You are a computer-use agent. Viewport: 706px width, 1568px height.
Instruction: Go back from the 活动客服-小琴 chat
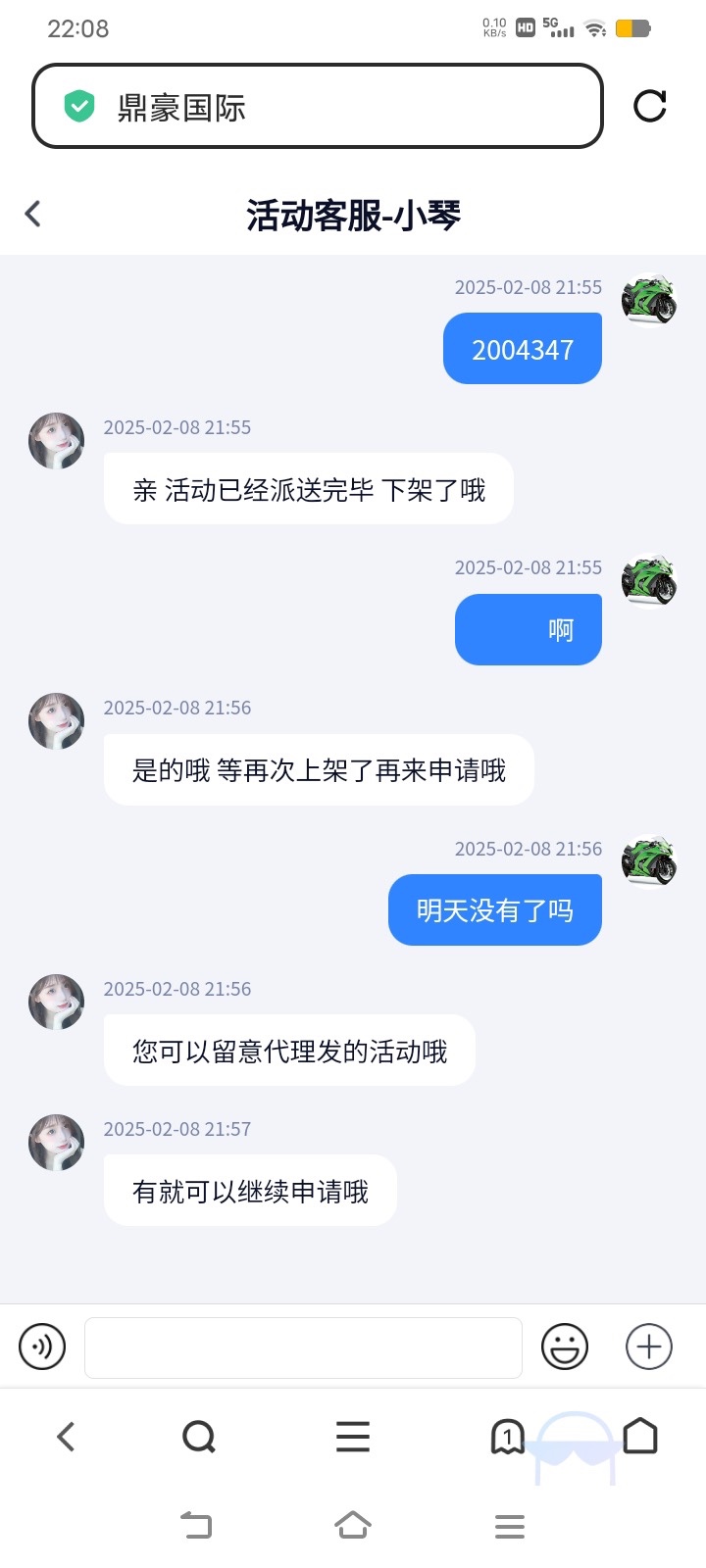coord(33,214)
